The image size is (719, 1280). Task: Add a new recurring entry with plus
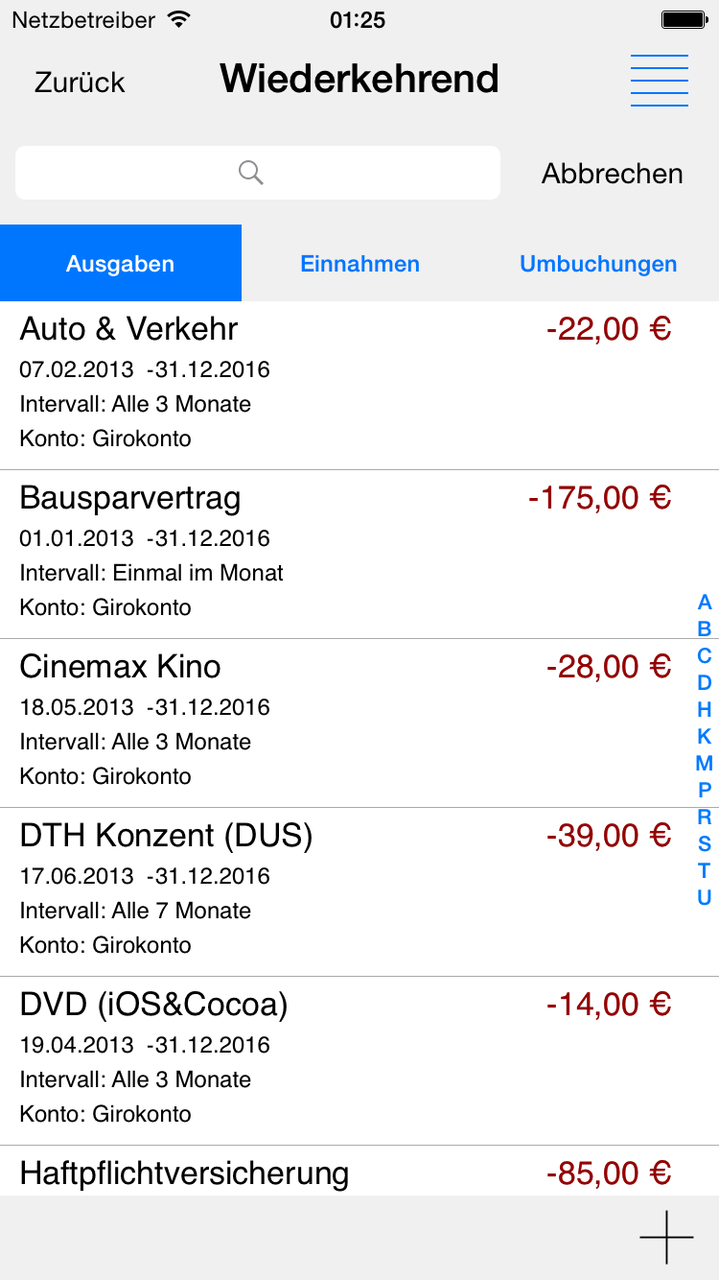[666, 1238]
